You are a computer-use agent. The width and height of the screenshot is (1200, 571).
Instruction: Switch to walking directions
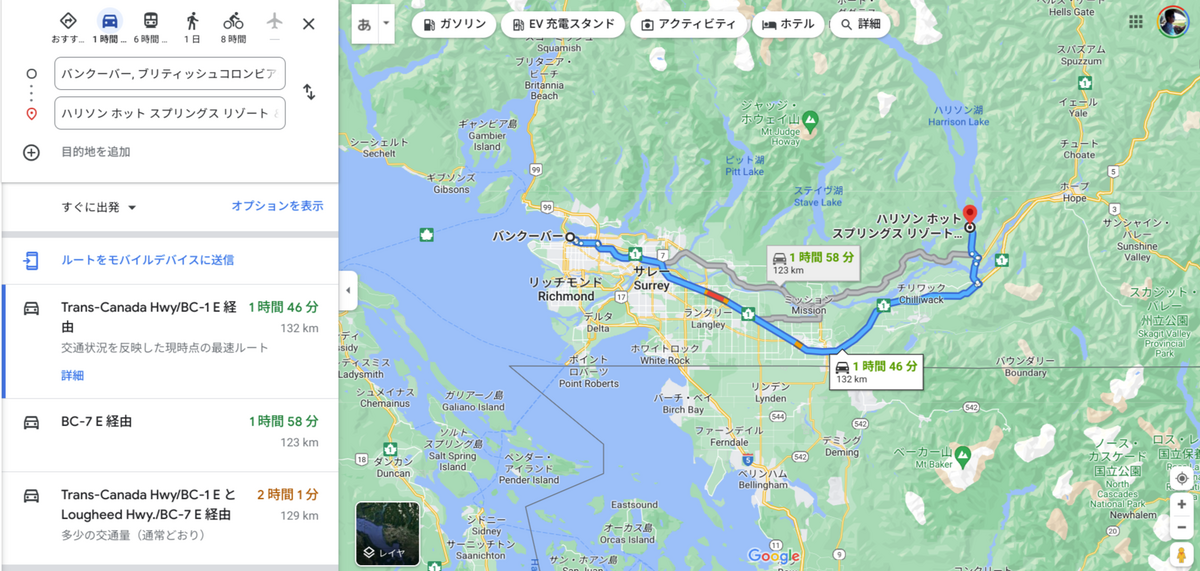(192, 24)
